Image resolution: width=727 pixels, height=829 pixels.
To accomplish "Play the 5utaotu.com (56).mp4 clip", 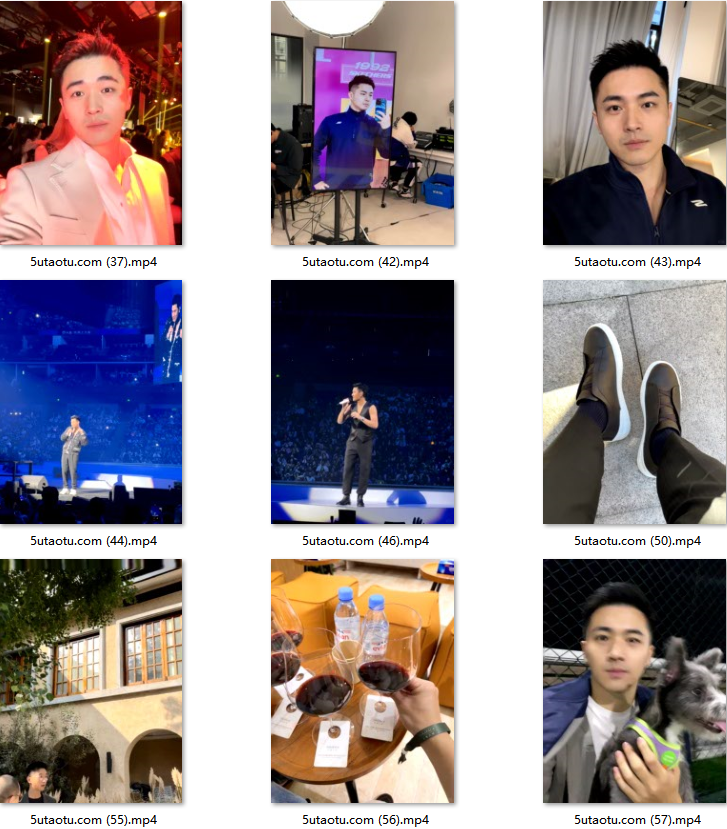I will [362, 681].
